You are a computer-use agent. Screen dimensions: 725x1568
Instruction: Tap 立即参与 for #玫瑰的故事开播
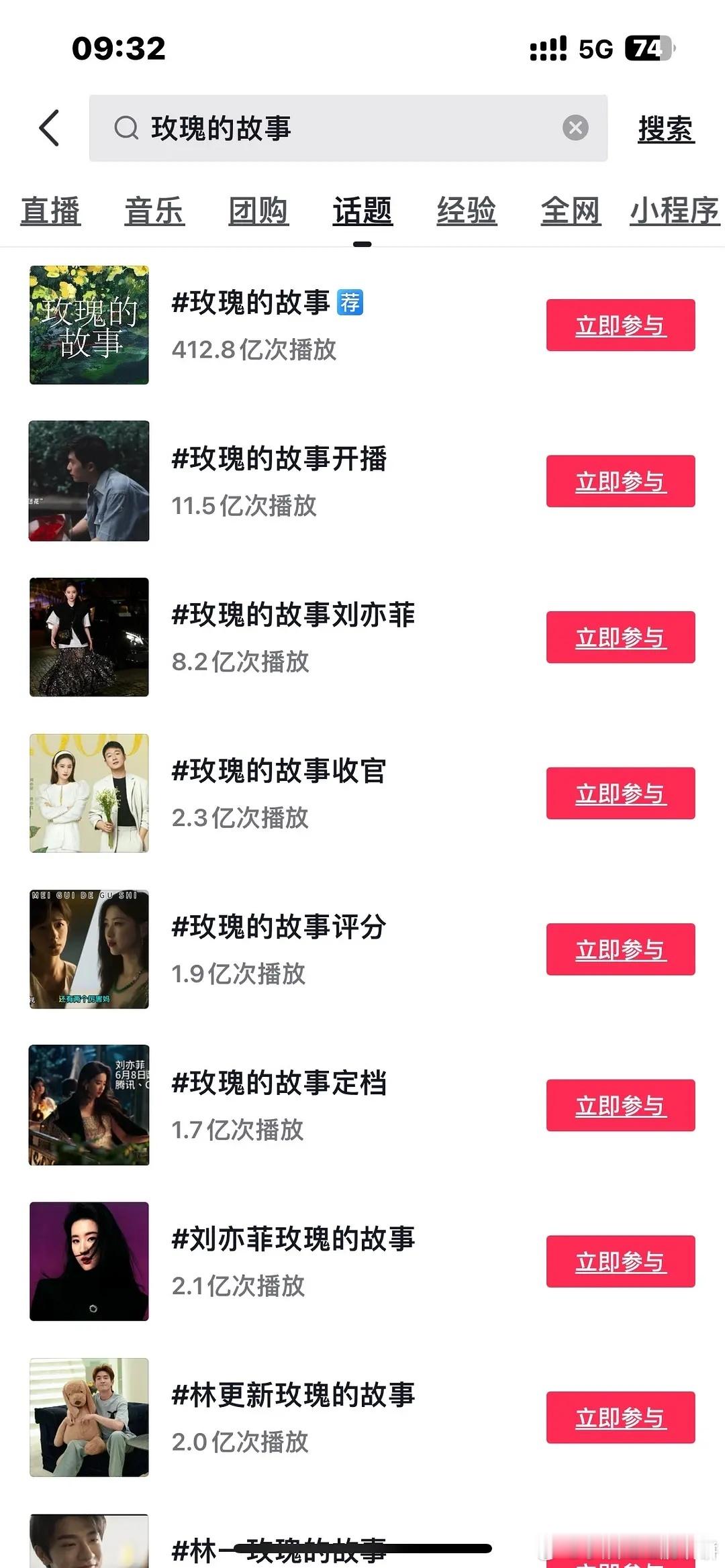(620, 481)
